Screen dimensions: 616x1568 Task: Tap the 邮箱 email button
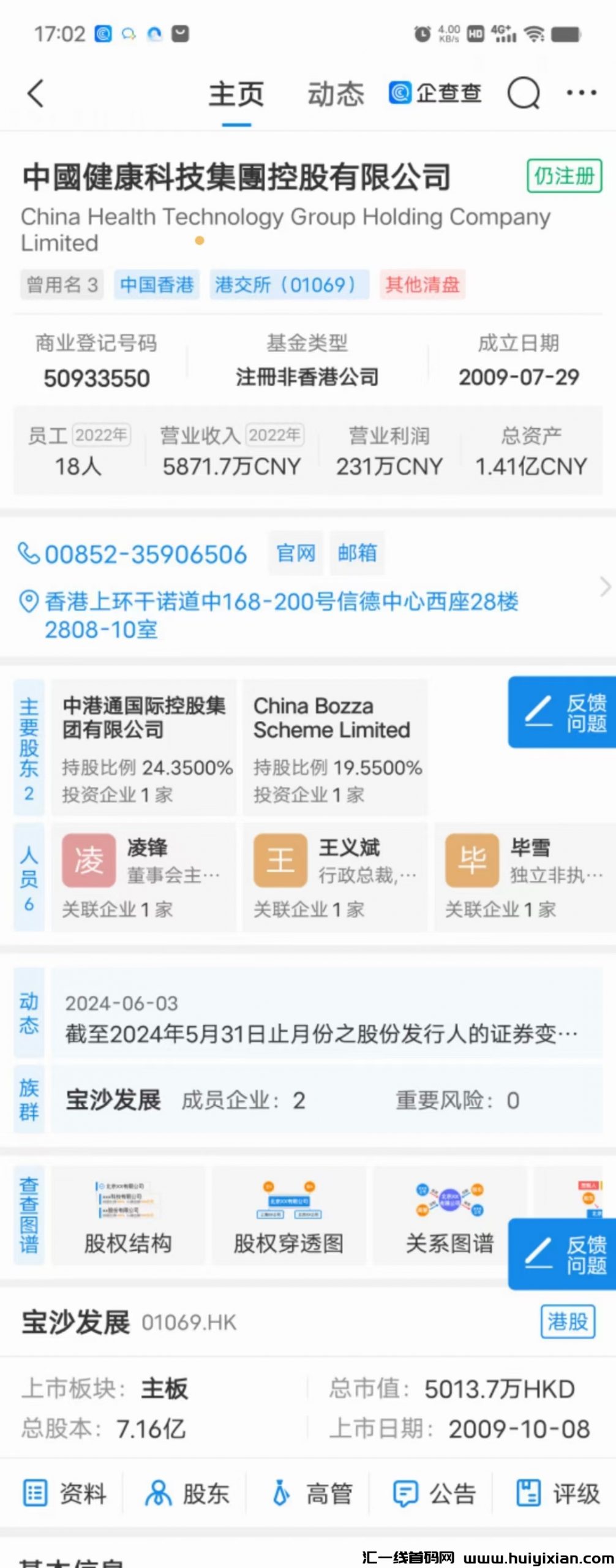point(357,554)
